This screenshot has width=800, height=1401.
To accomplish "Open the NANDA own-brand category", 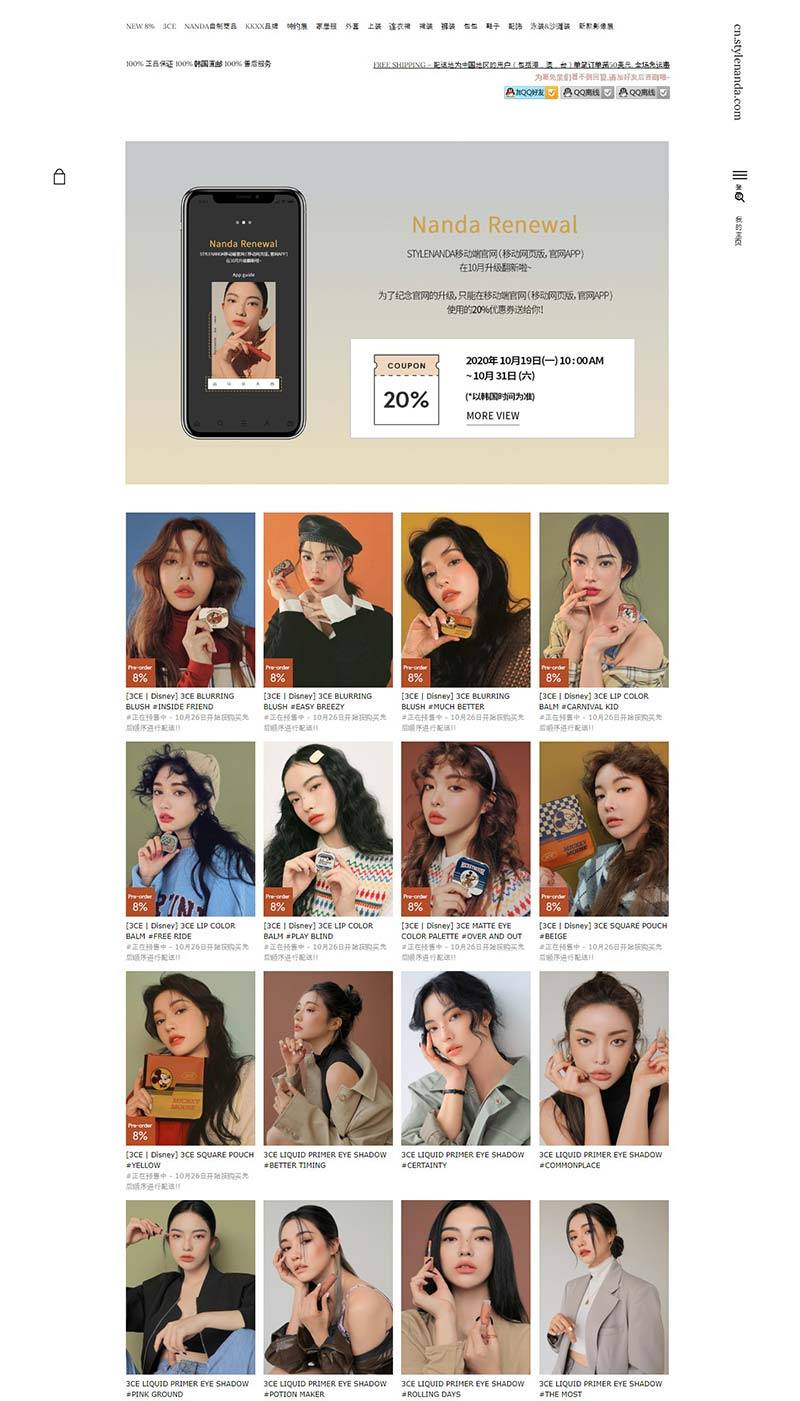I will [x=209, y=26].
